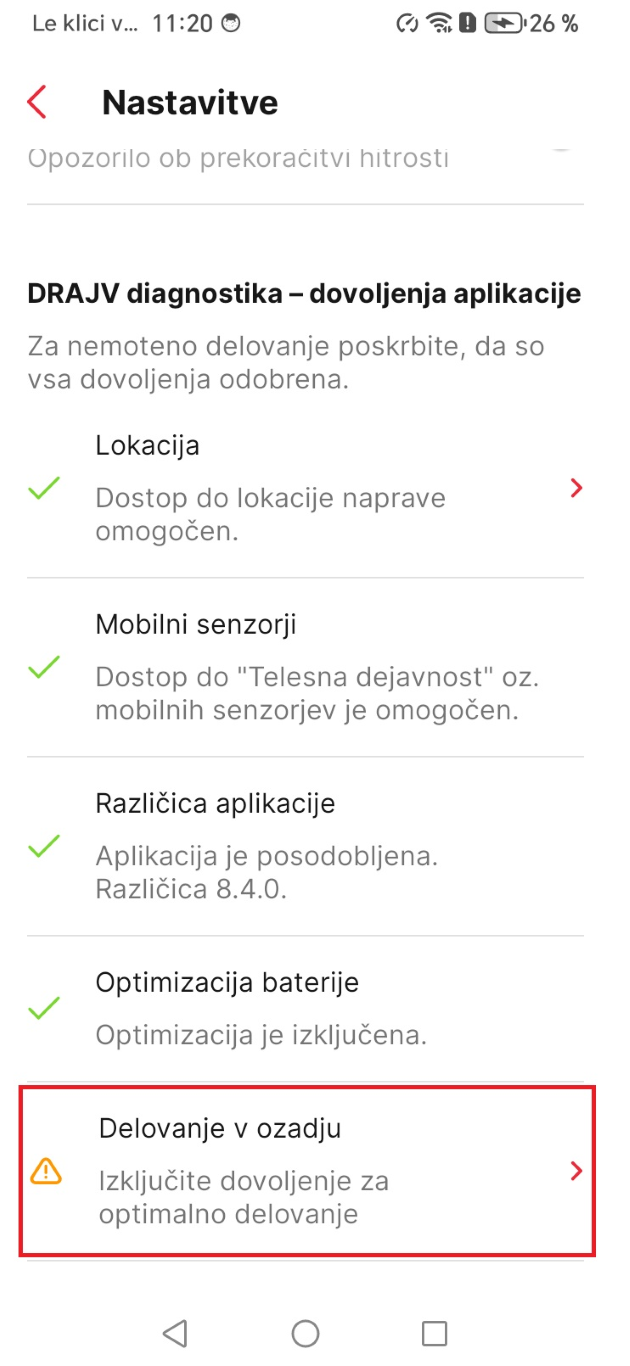Viewport: 630px width, 1366px height.
Task: Toggle Opozorilo ob prekoračitvi hitrosti switch
Action: pyautogui.click(x=560, y=150)
